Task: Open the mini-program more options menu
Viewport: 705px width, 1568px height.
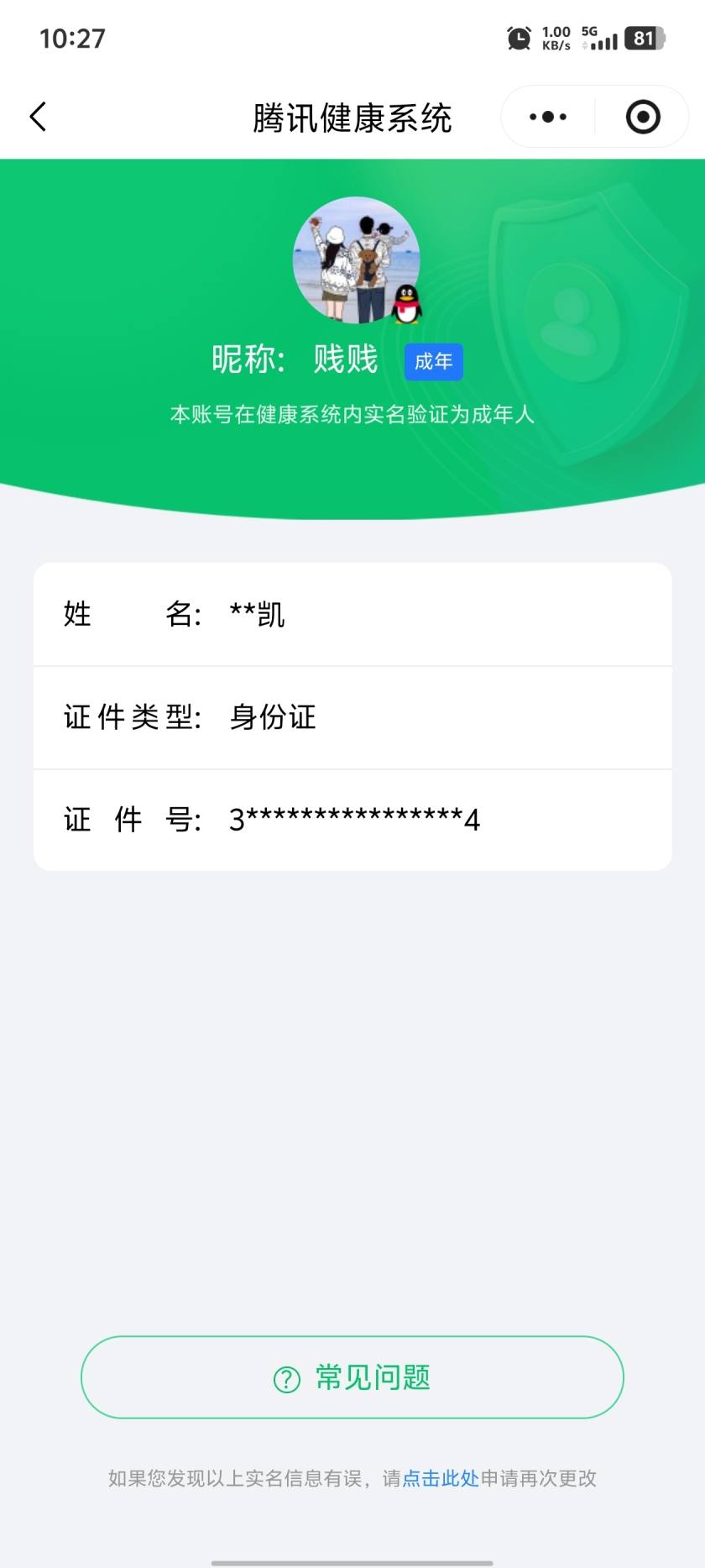Action: click(546, 117)
